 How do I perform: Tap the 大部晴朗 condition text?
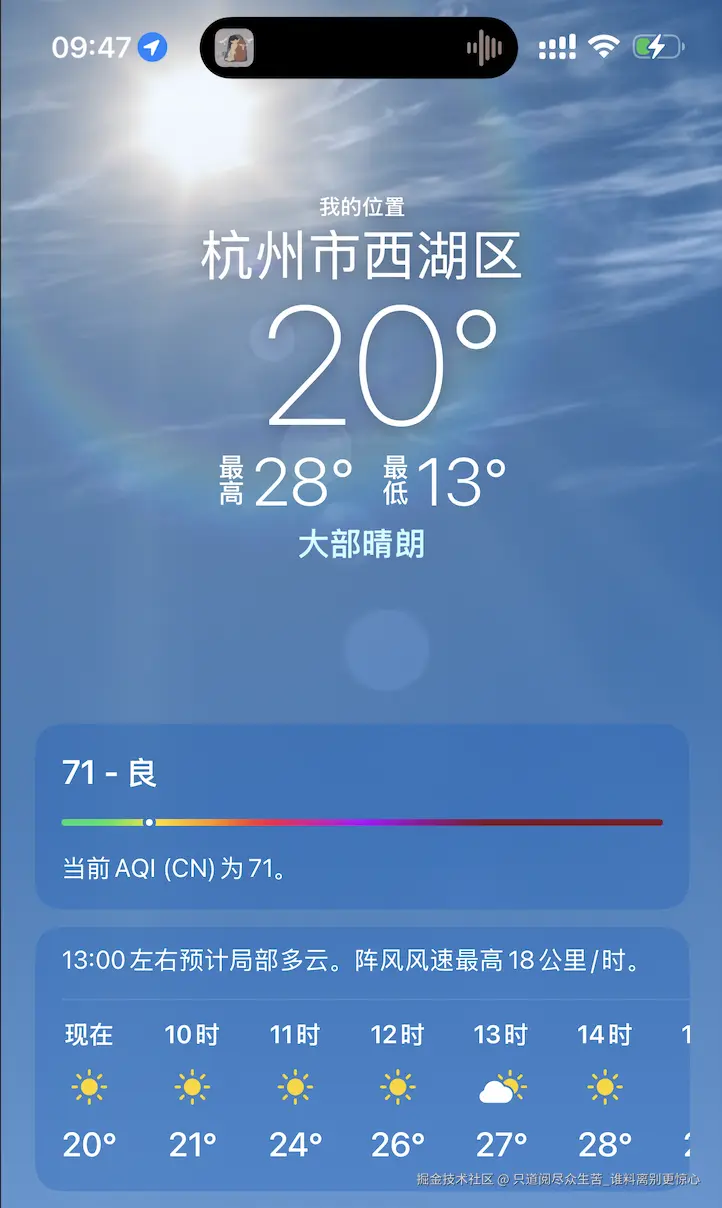click(x=361, y=545)
